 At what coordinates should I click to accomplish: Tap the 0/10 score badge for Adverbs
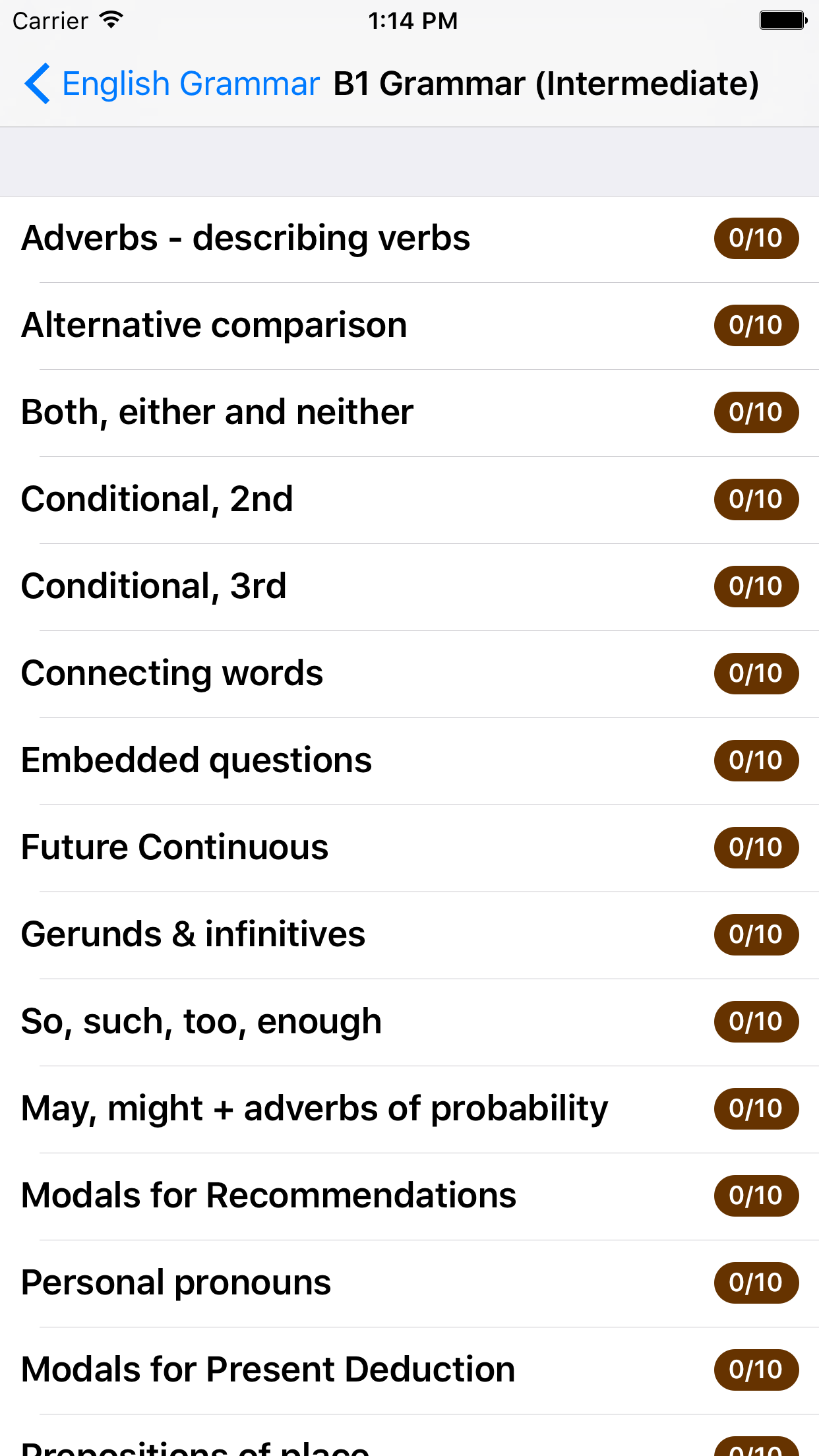pyautogui.click(x=756, y=238)
